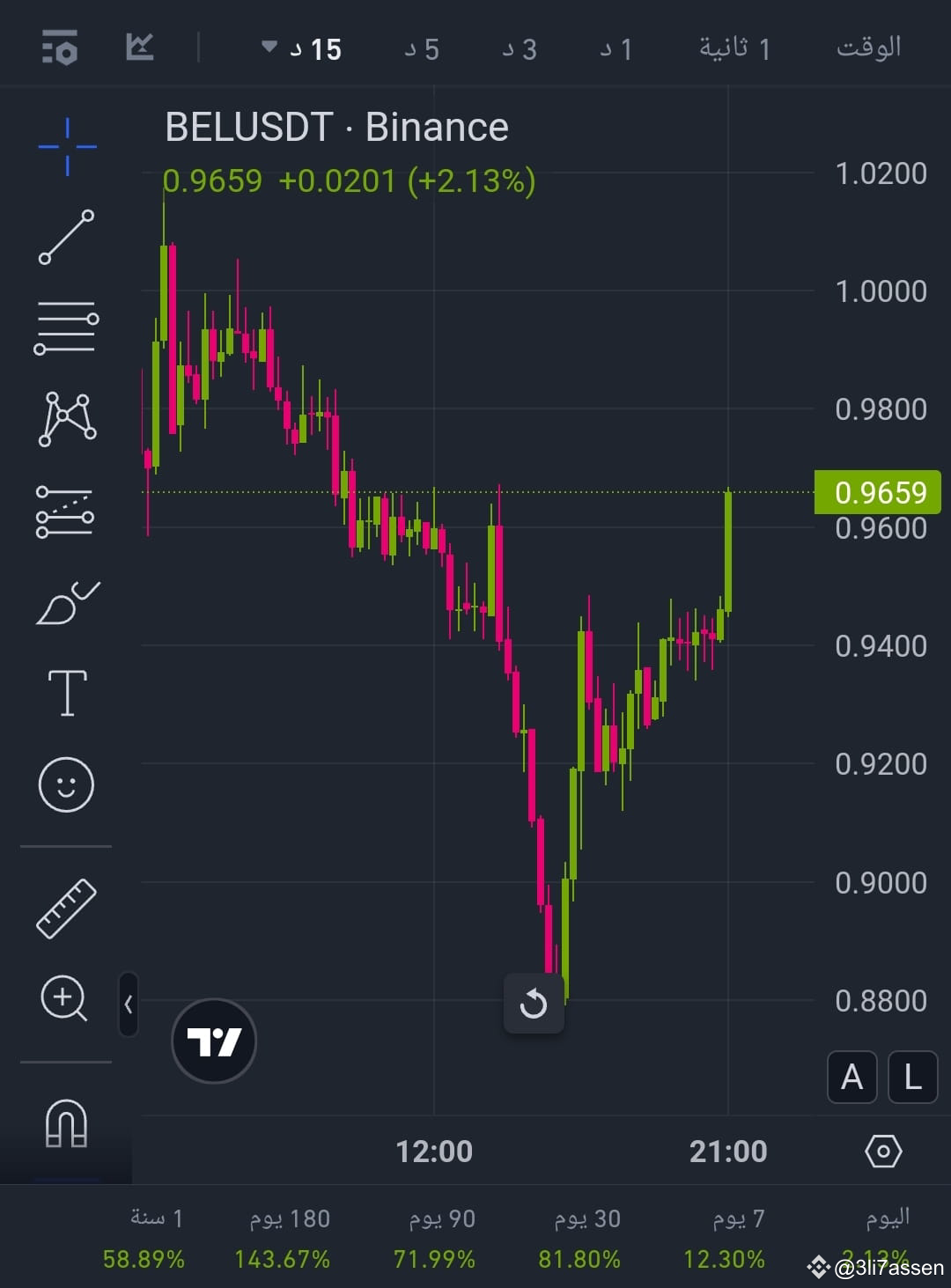The height and width of the screenshot is (1288, 951).
Task: Open the chart visibility eye settings
Action: (883, 1151)
